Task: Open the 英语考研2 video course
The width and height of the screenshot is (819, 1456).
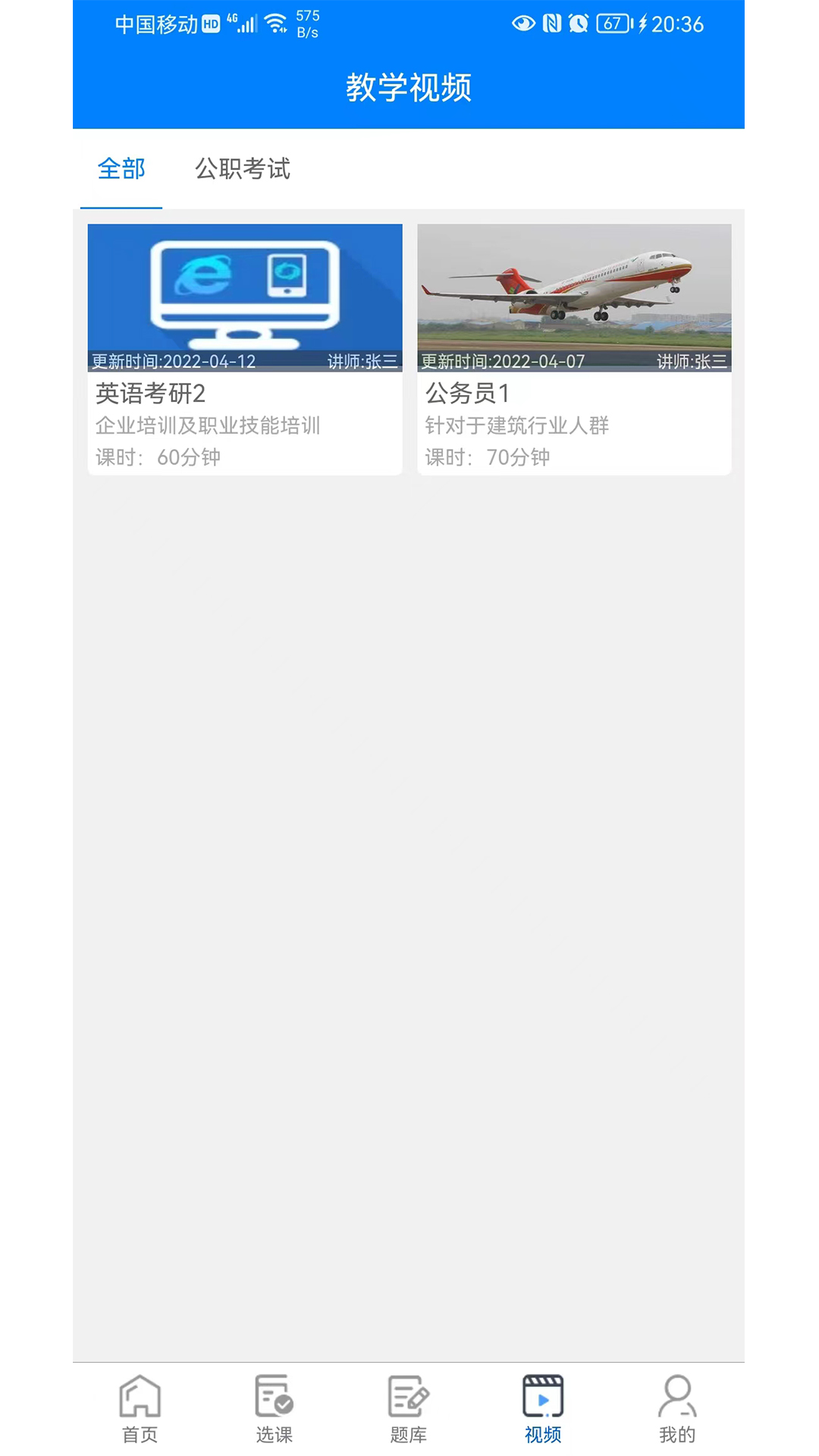Action: coord(245,349)
